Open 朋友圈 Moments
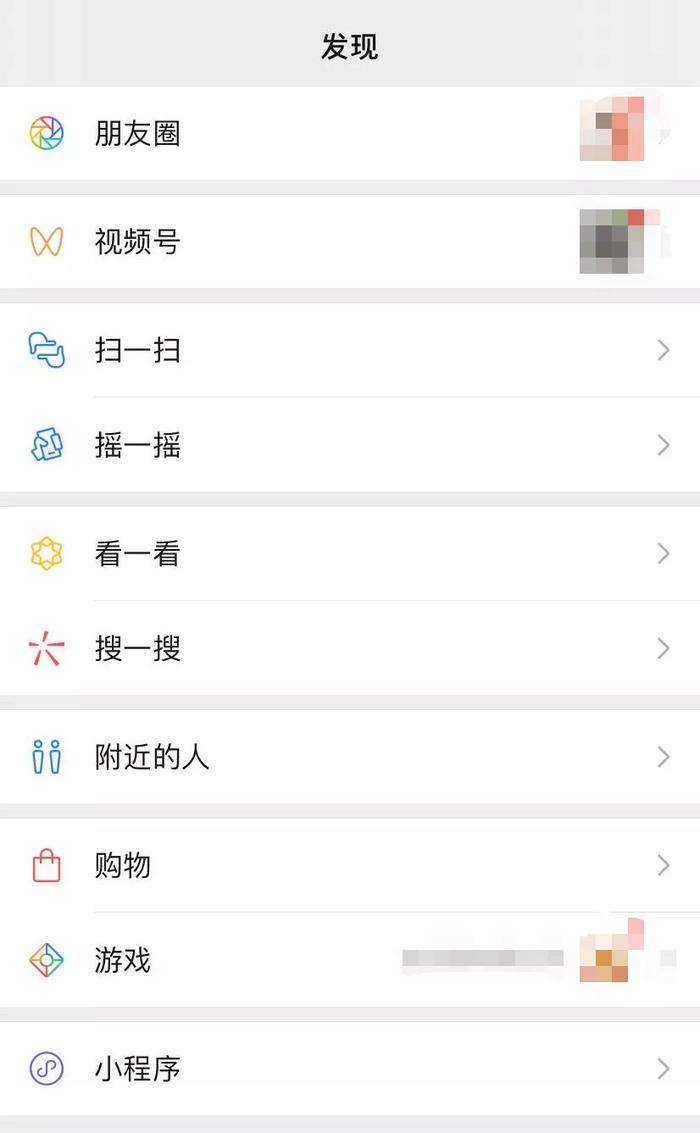 [x=350, y=134]
